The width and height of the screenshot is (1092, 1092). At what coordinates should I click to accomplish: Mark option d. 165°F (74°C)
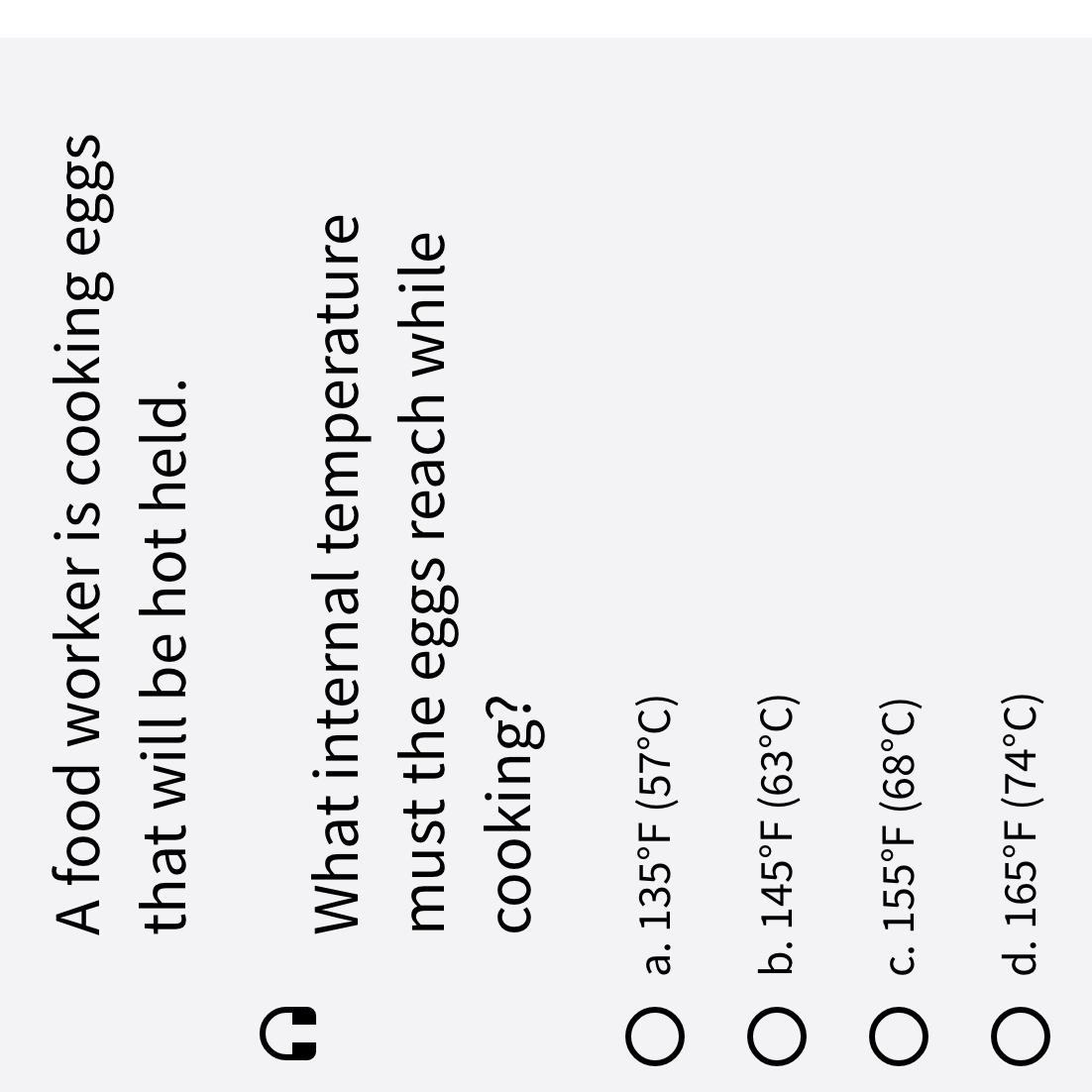[1021, 1036]
